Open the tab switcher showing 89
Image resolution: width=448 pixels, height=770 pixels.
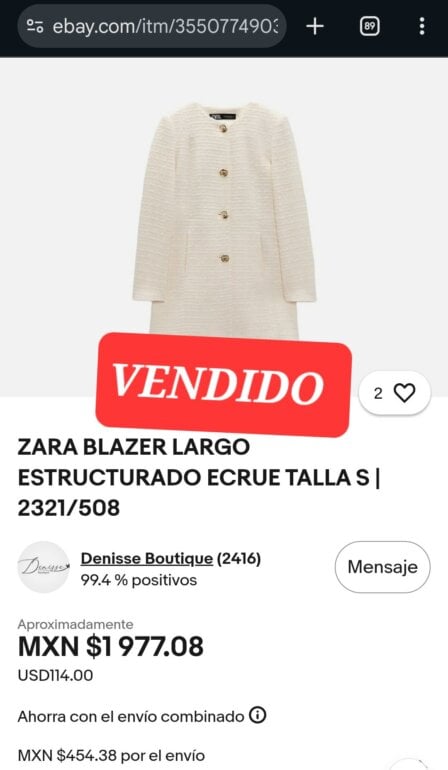pos(369,26)
